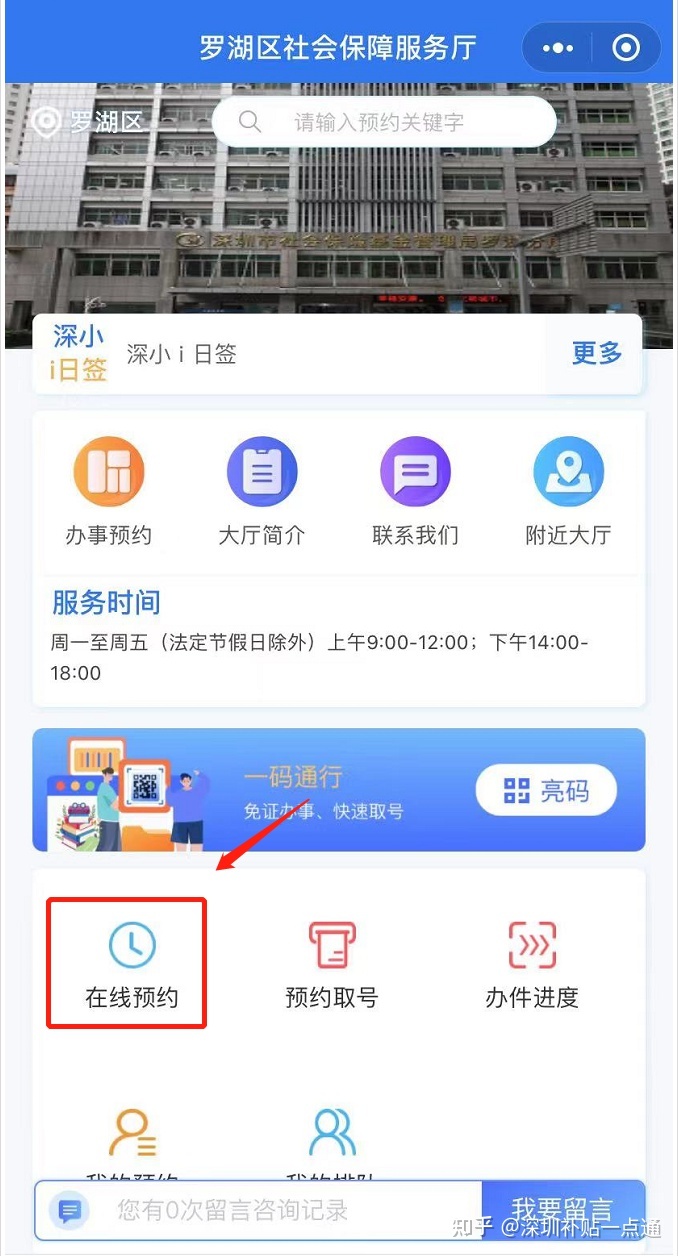The image size is (678, 1256).
Task: Select 在线预约
Action: coord(131,963)
